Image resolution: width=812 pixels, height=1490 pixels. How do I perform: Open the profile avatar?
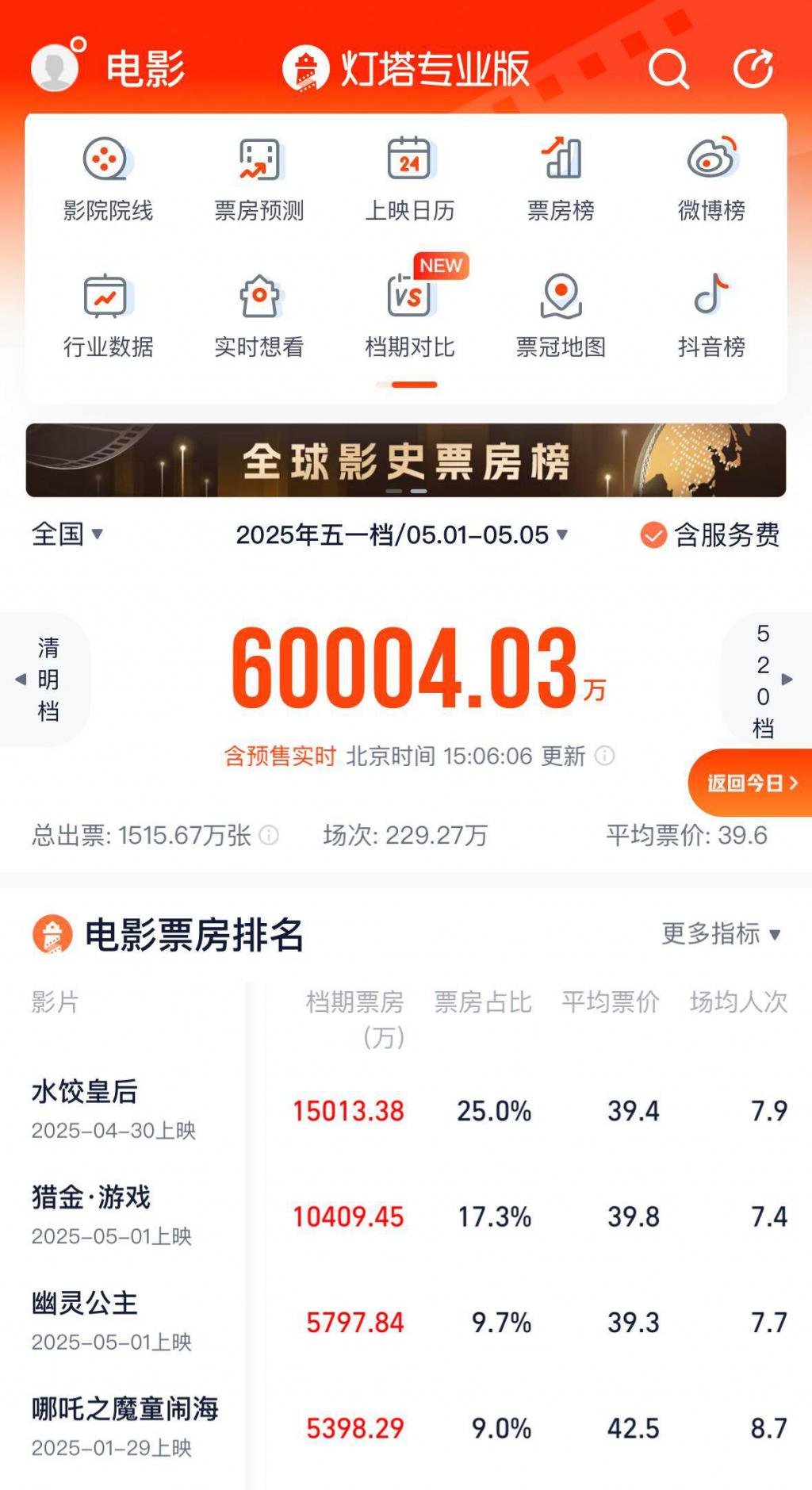56,67
